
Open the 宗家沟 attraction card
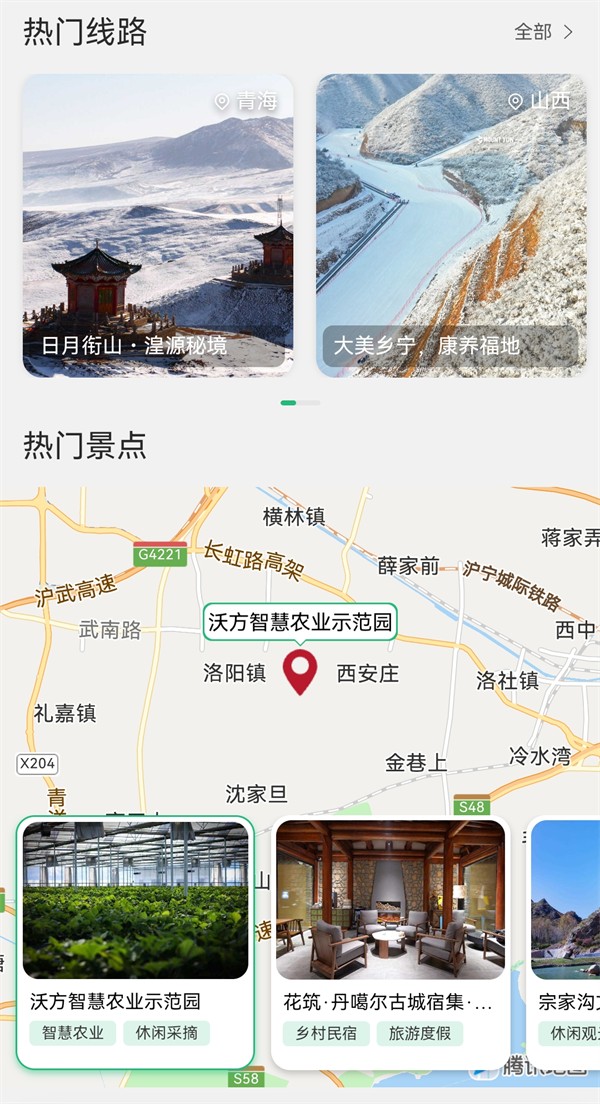point(565,942)
